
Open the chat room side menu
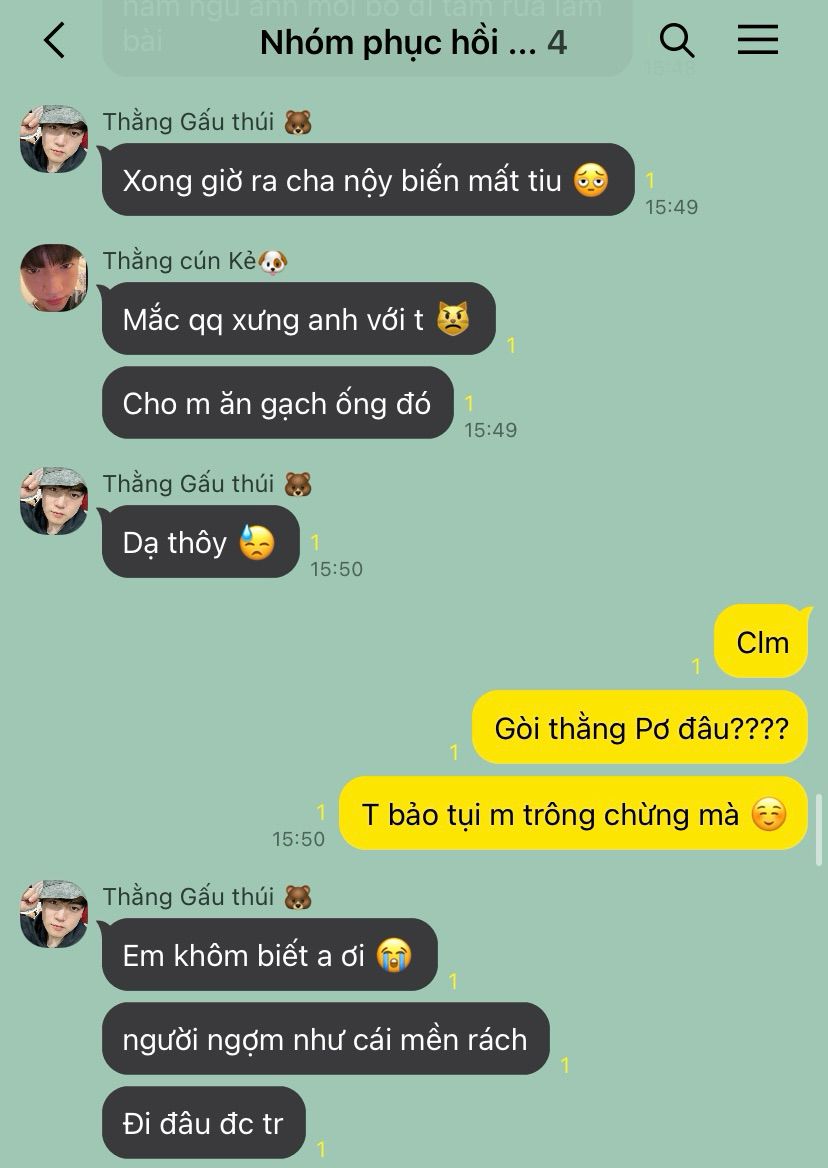(x=758, y=40)
